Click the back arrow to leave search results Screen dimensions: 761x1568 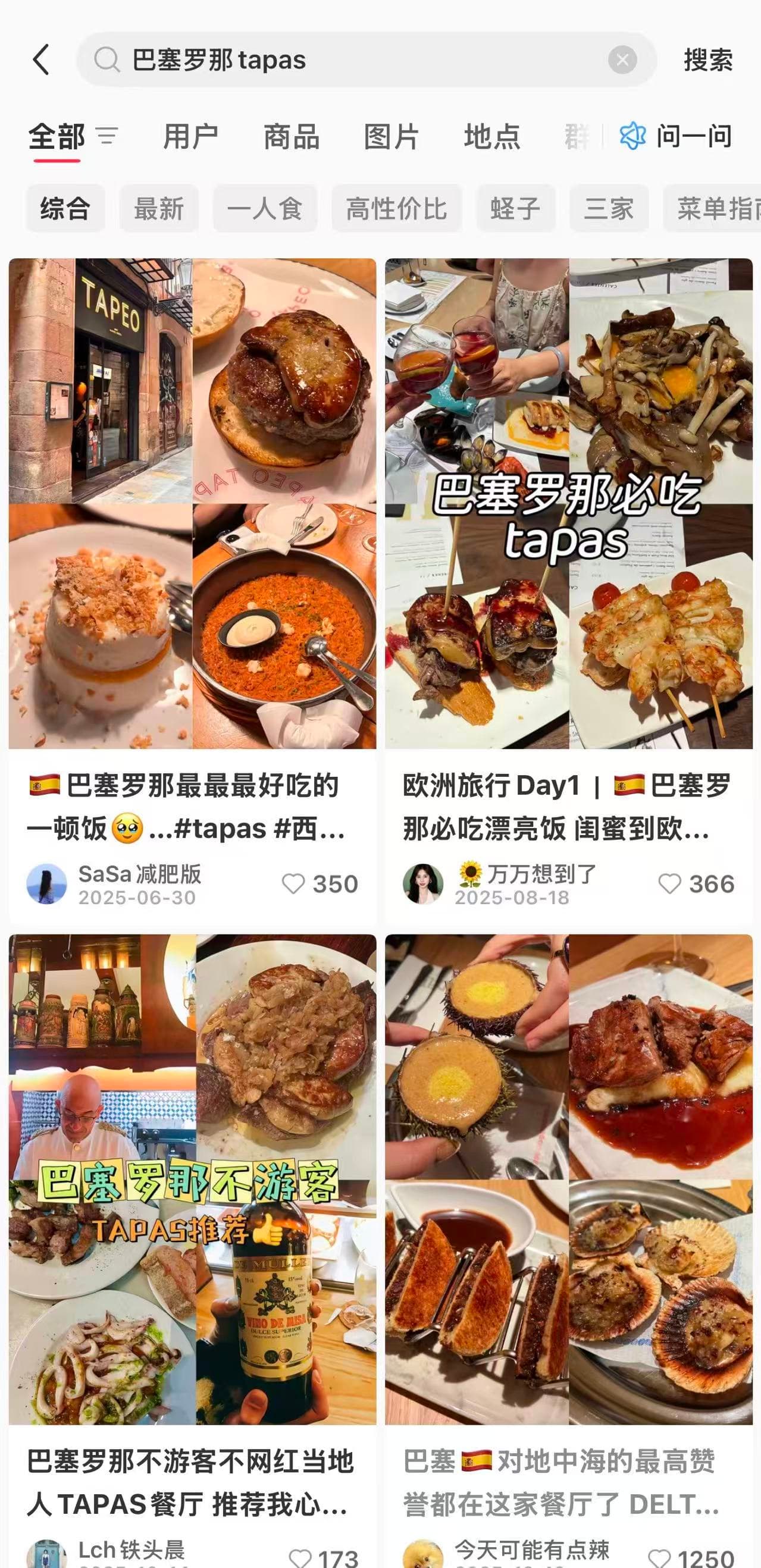click(40, 60)
